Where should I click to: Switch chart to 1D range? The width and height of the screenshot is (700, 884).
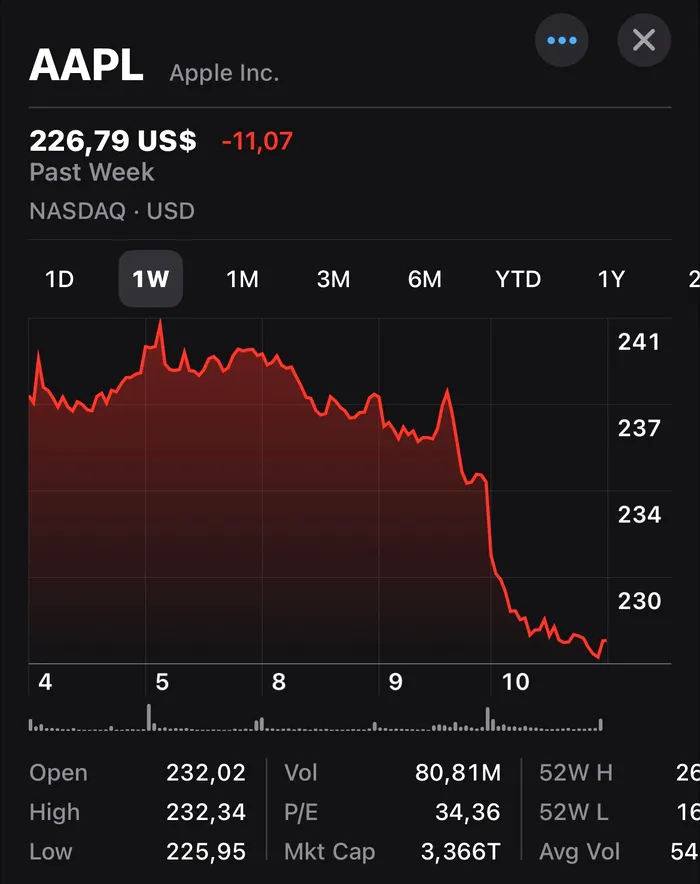[60, 279]
